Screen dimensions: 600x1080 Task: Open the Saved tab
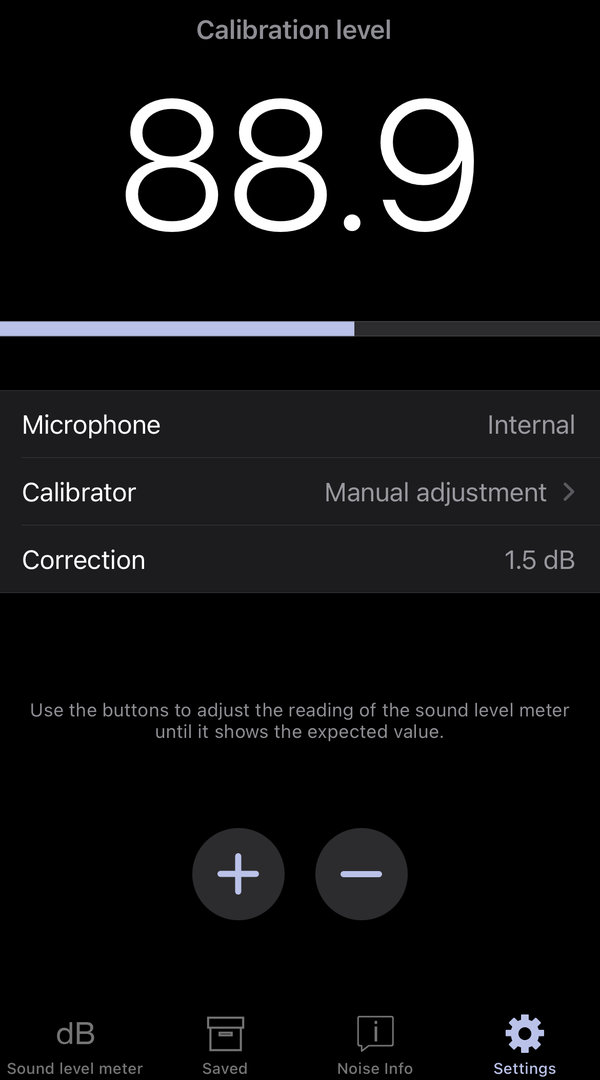(x=225, y=1046)
